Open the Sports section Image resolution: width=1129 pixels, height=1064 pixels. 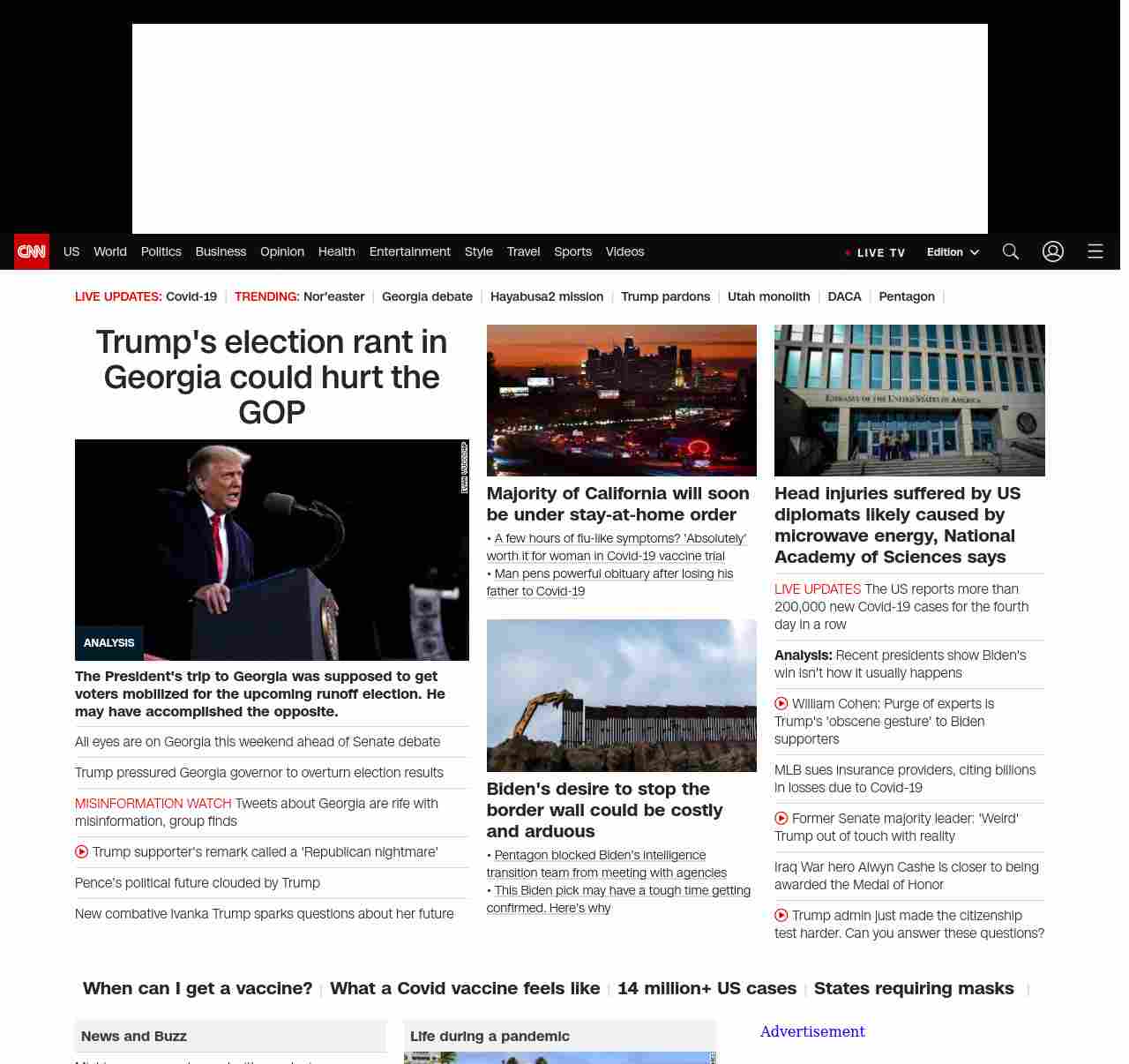coord(572,252)
